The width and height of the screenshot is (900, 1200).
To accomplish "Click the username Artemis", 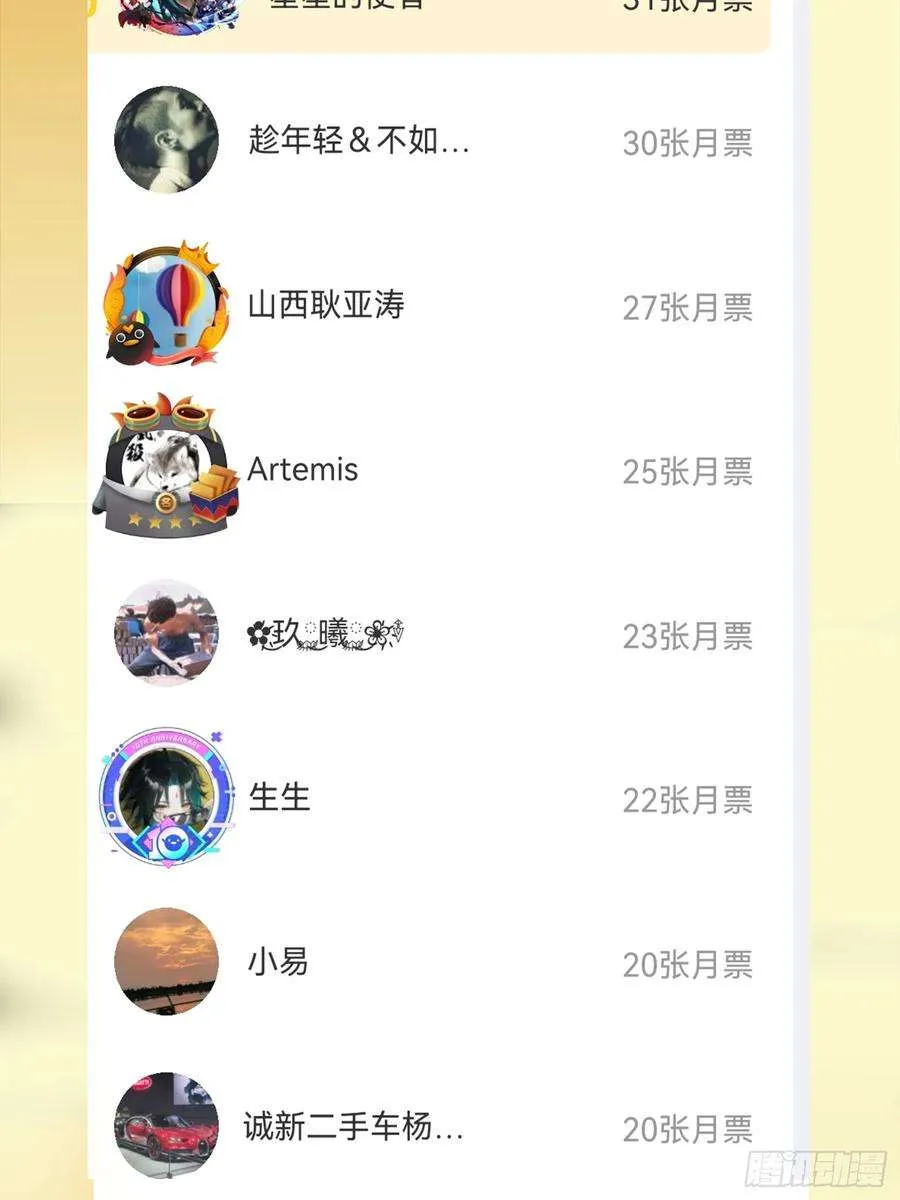I will (x=303, y=470).
